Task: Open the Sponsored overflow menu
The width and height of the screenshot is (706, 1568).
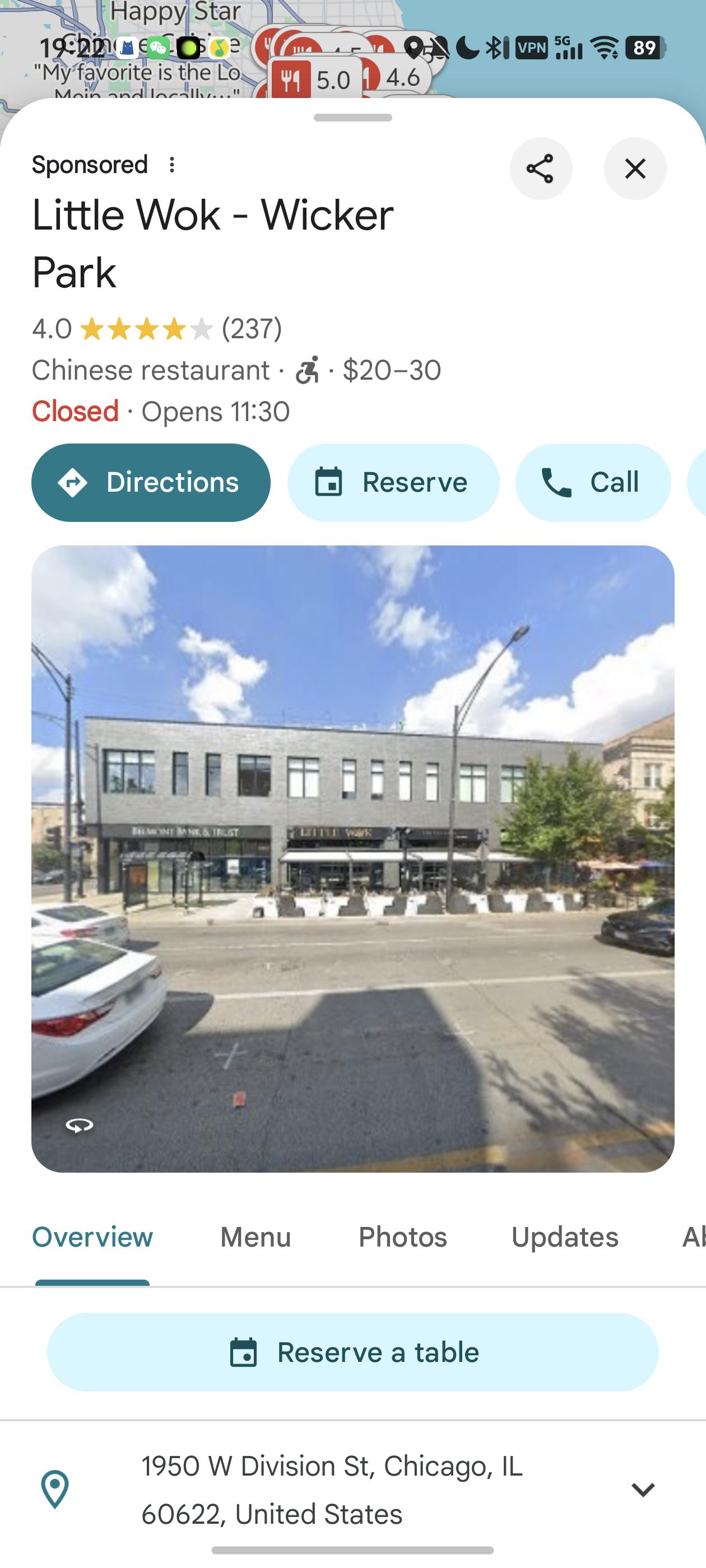Action: coord(172,164)
